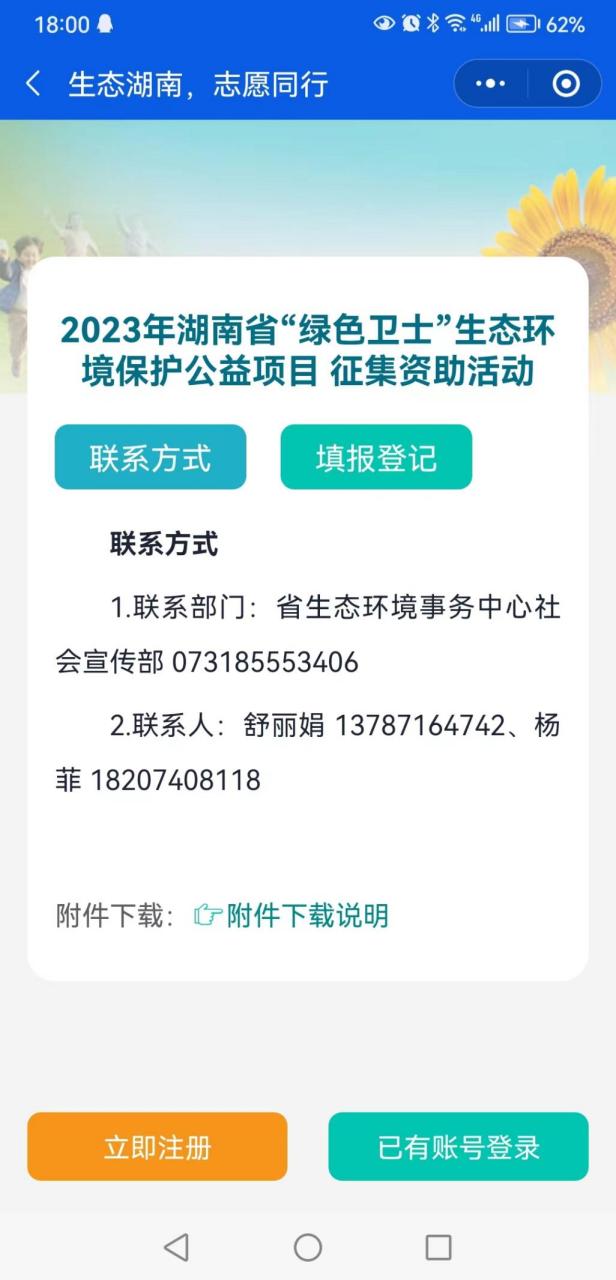Close the mini program with circle icon
Viewport: 616px width, 1280px height.
click(566, 84)
